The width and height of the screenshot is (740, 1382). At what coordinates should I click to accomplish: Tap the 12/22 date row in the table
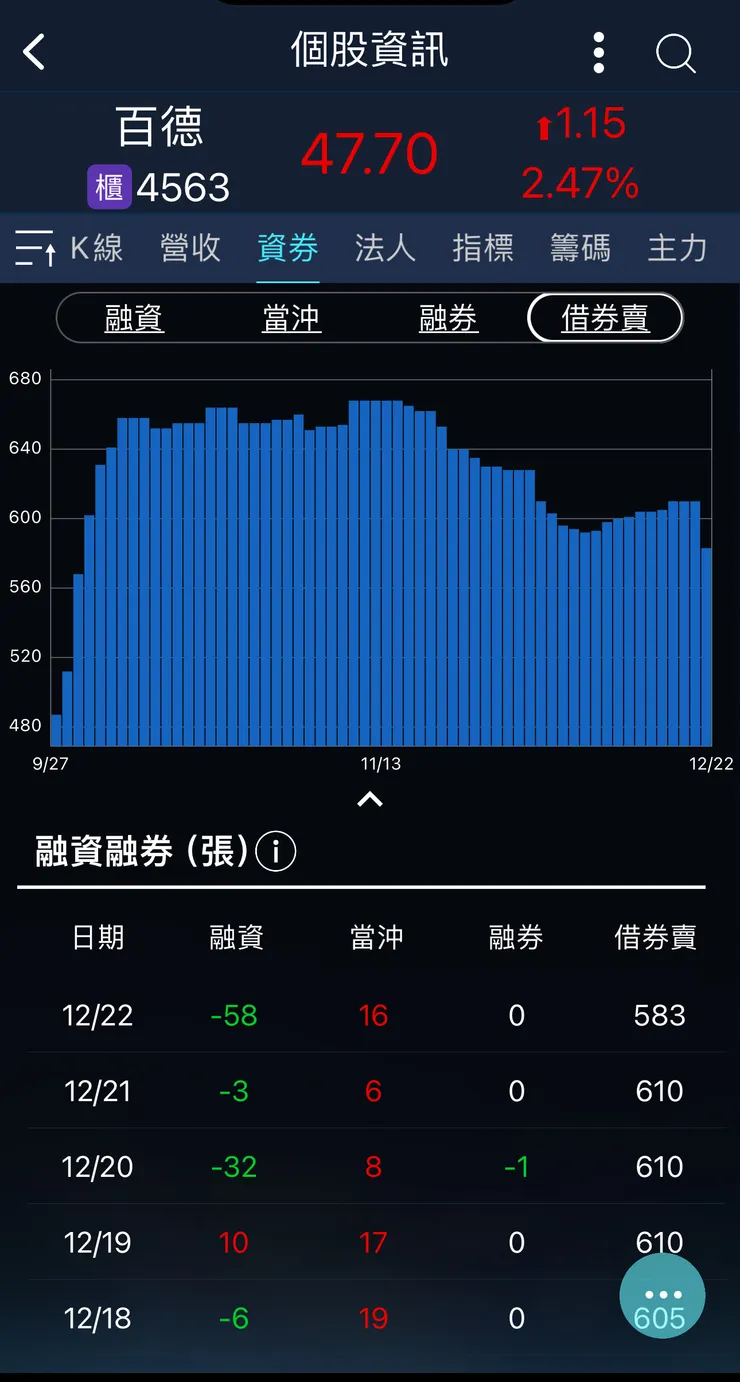tap(97, 1015)
